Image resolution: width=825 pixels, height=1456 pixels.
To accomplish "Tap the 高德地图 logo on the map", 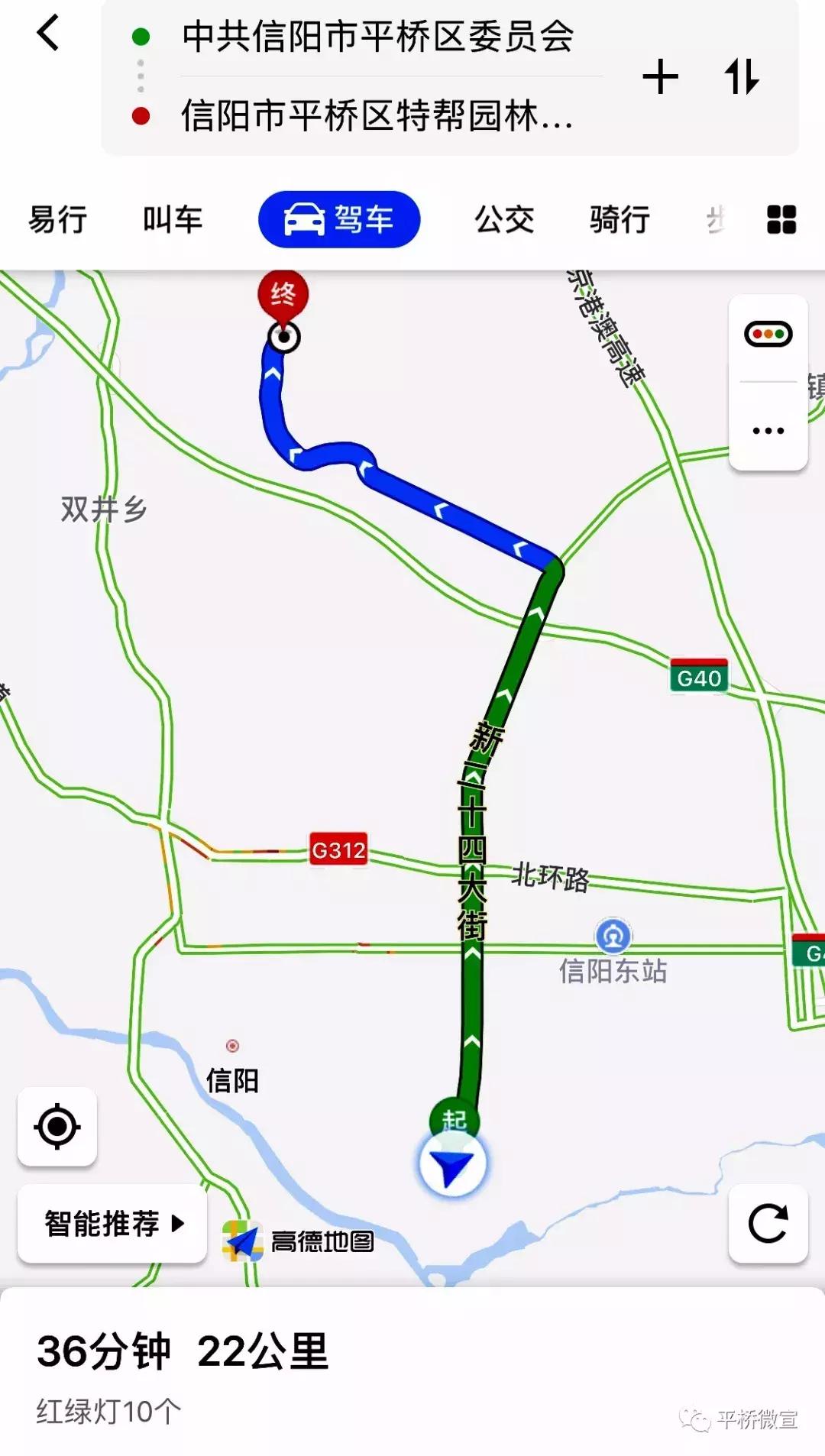I will 298,1236.
